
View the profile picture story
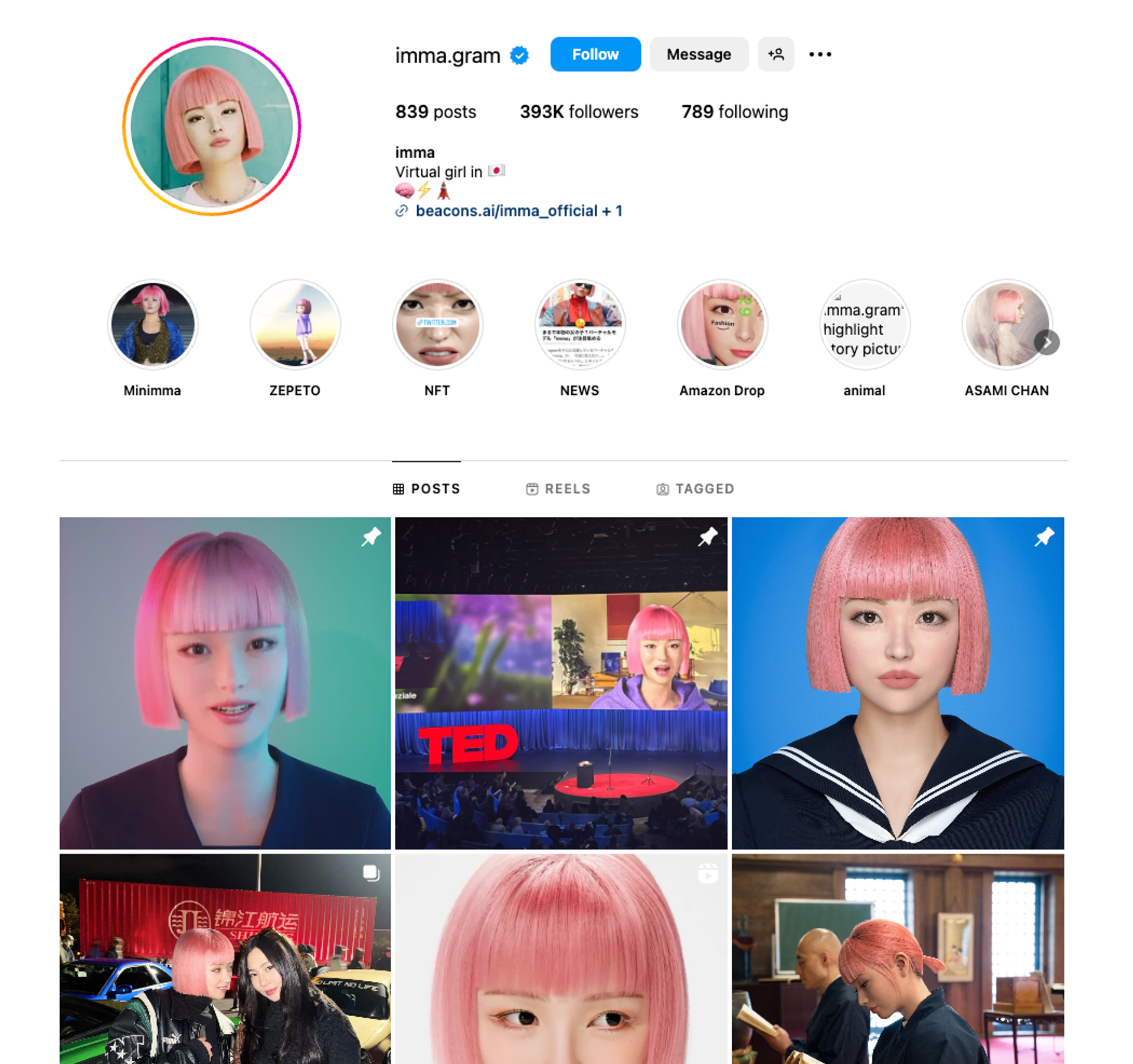coord(212,126)
